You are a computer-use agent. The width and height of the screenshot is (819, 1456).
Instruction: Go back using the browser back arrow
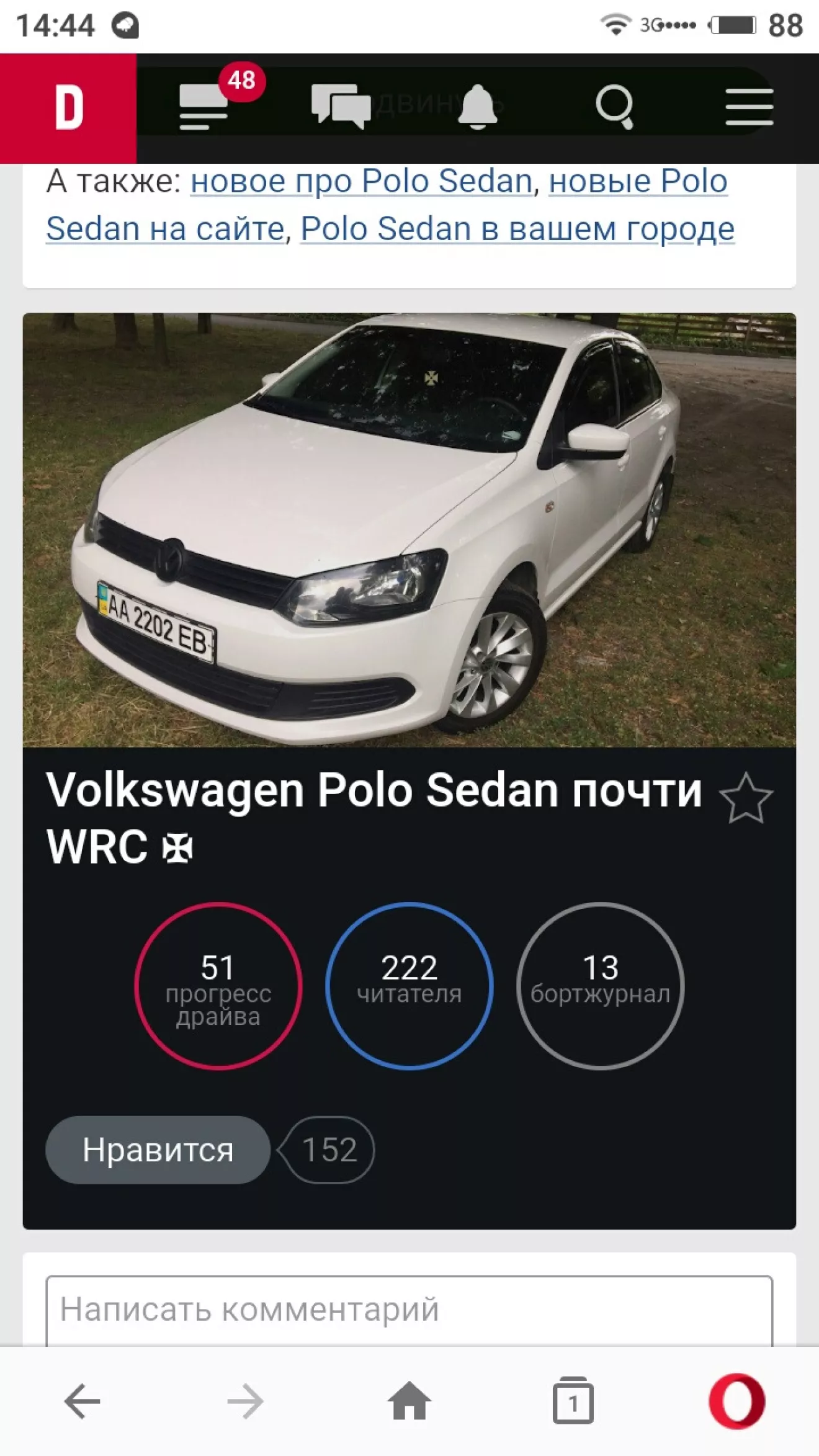coord(83,1401)
